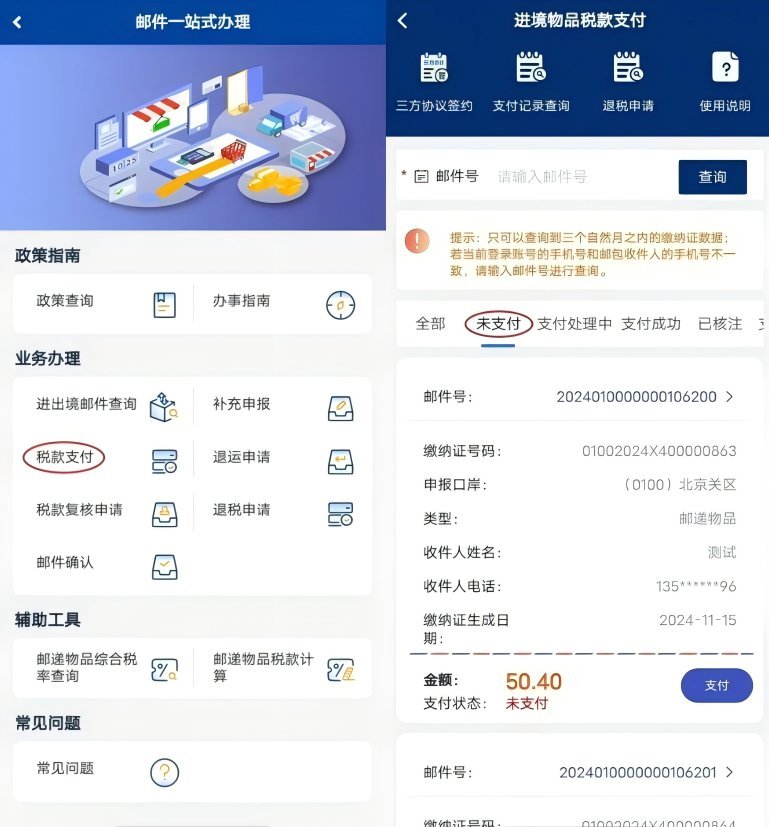
Task: Open 进出境邮件查询
Action: click(x=100, y=405)
